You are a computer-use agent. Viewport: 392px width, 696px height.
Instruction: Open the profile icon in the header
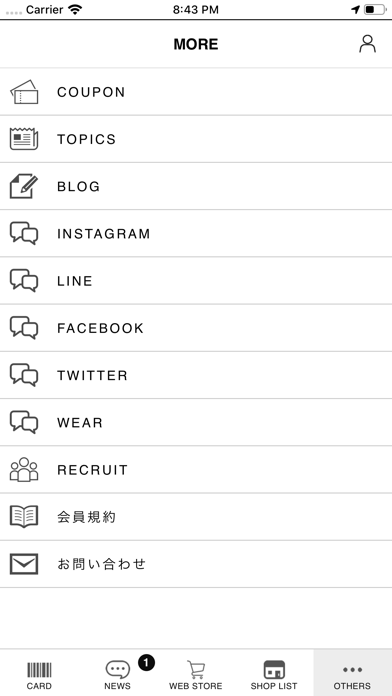(x=367, y=44)
